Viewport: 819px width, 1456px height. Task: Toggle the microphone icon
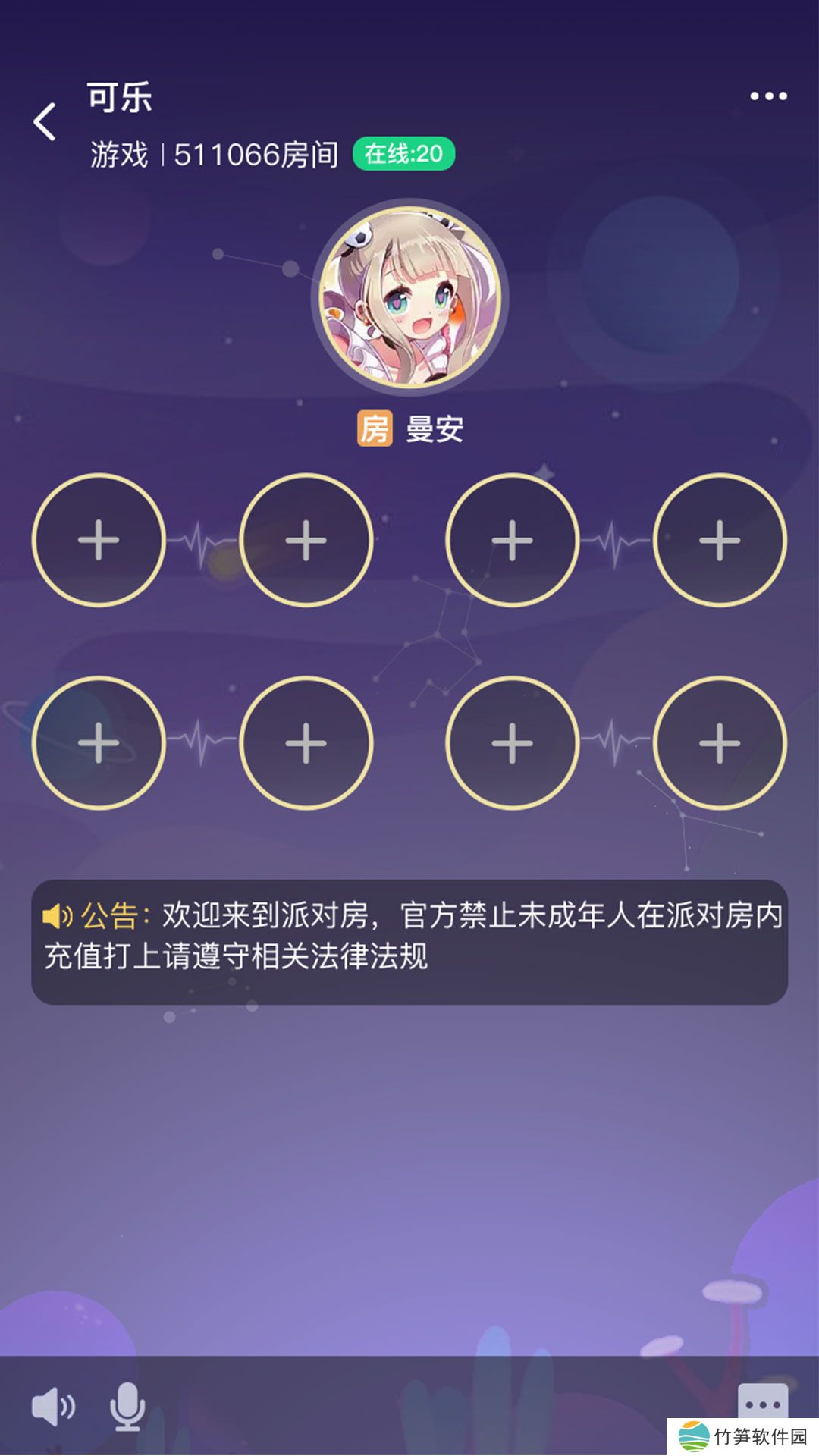(x=127, y=1407)
